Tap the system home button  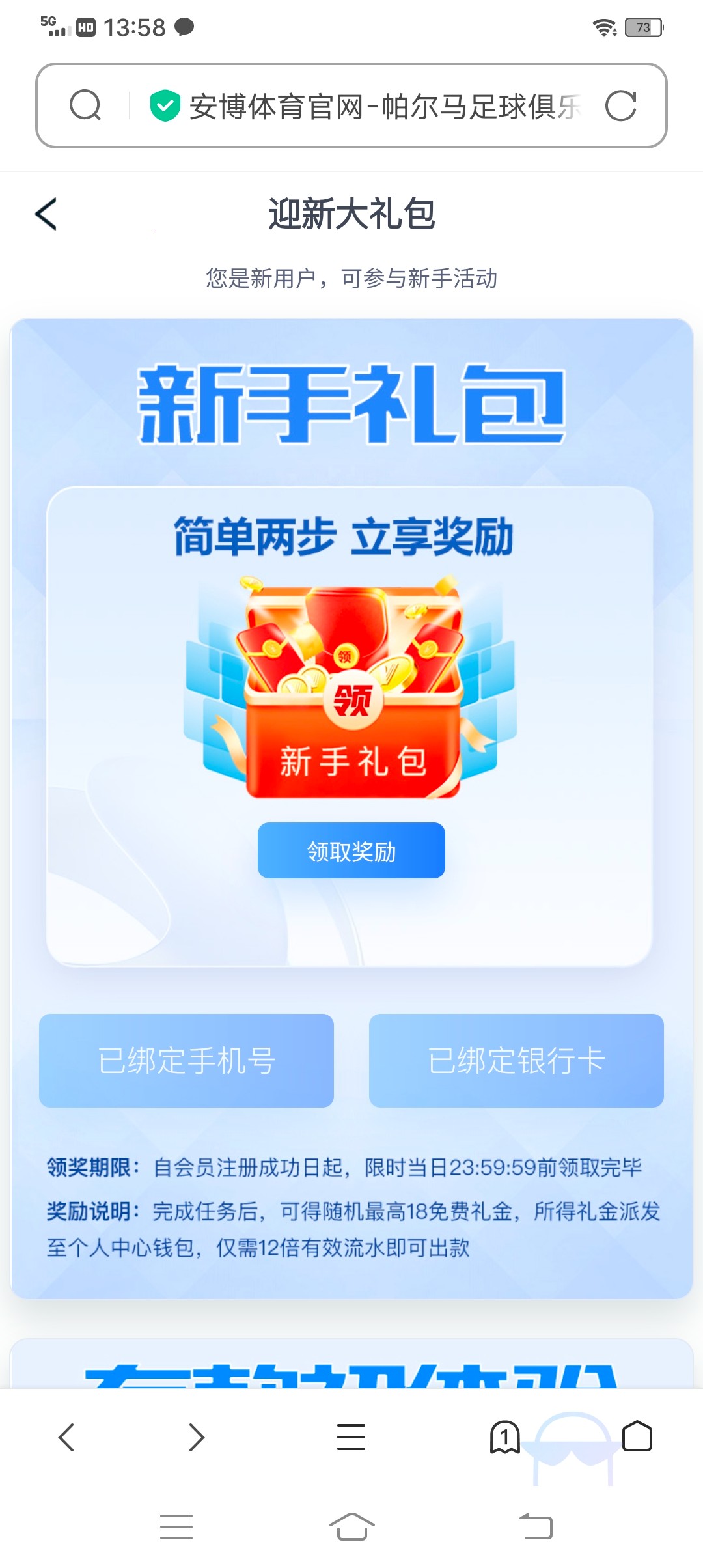point(351,1527)
